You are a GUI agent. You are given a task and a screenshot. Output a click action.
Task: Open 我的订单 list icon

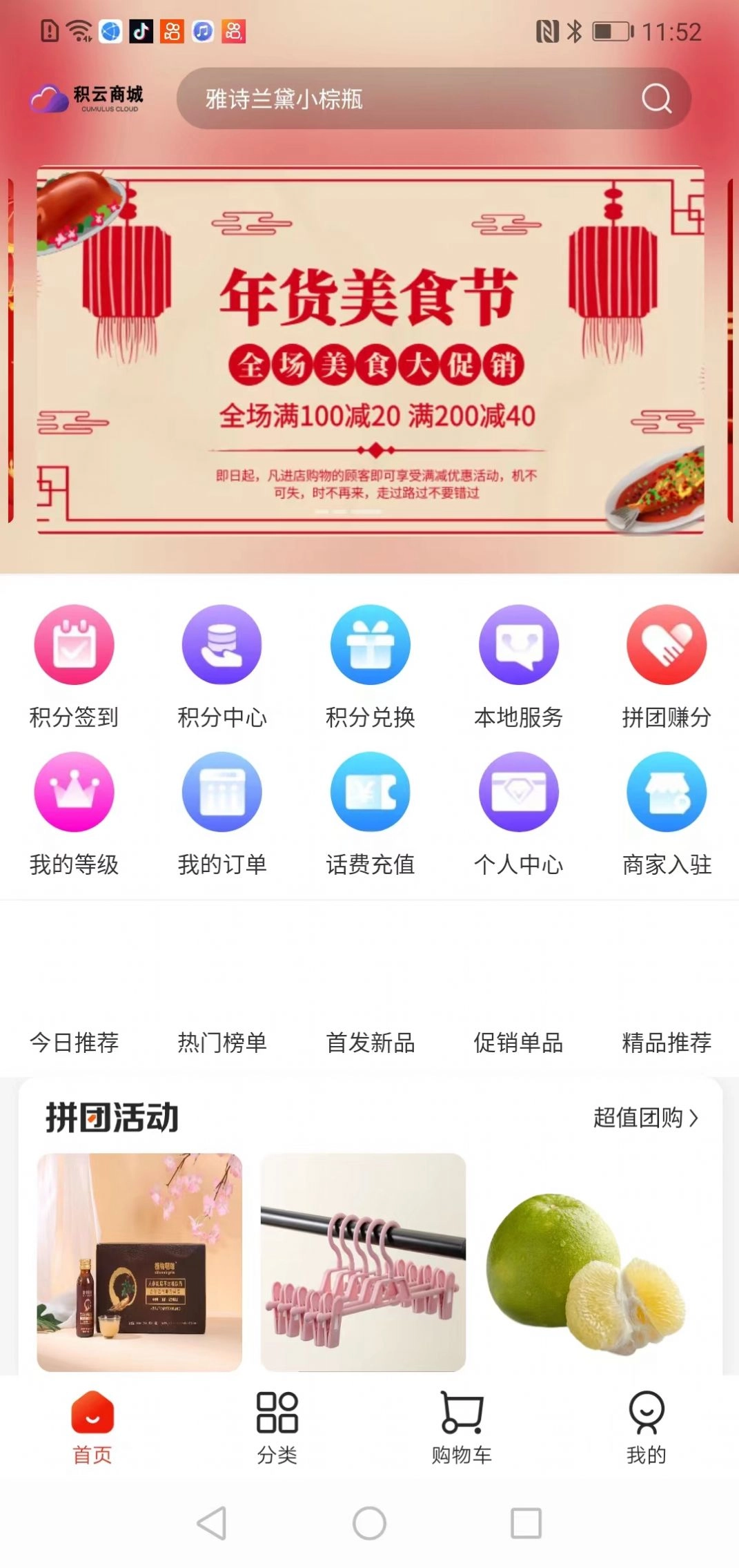click(x=221, y=792)
